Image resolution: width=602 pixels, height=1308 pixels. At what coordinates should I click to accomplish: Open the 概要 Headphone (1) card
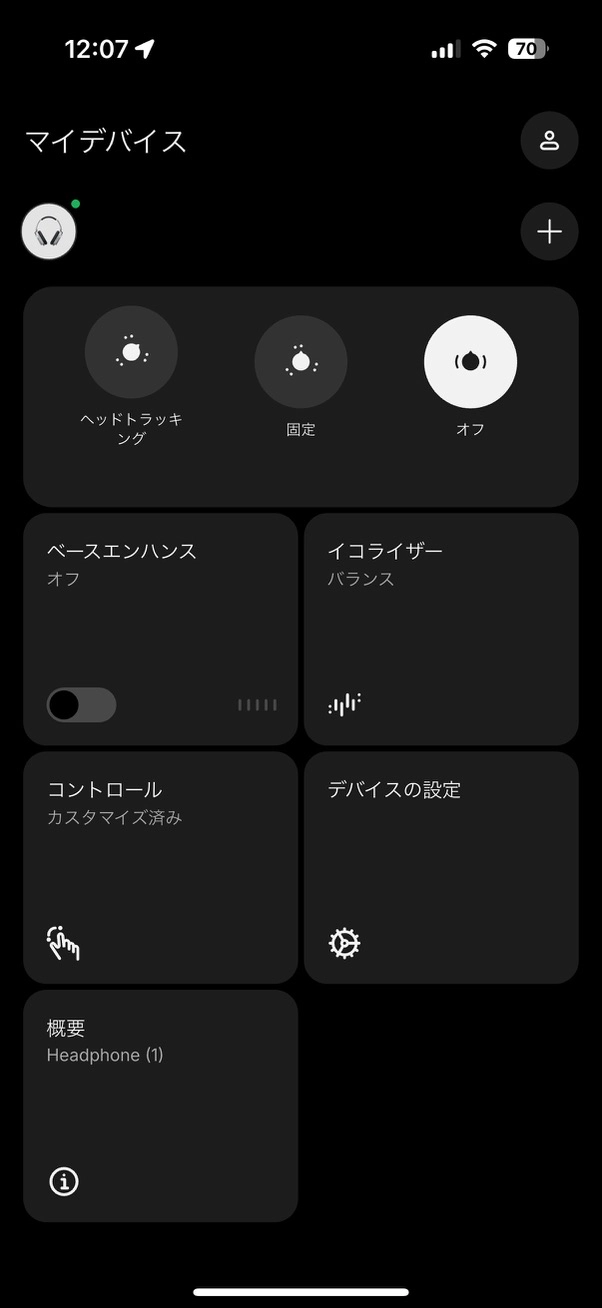[x=160, y=1106]
